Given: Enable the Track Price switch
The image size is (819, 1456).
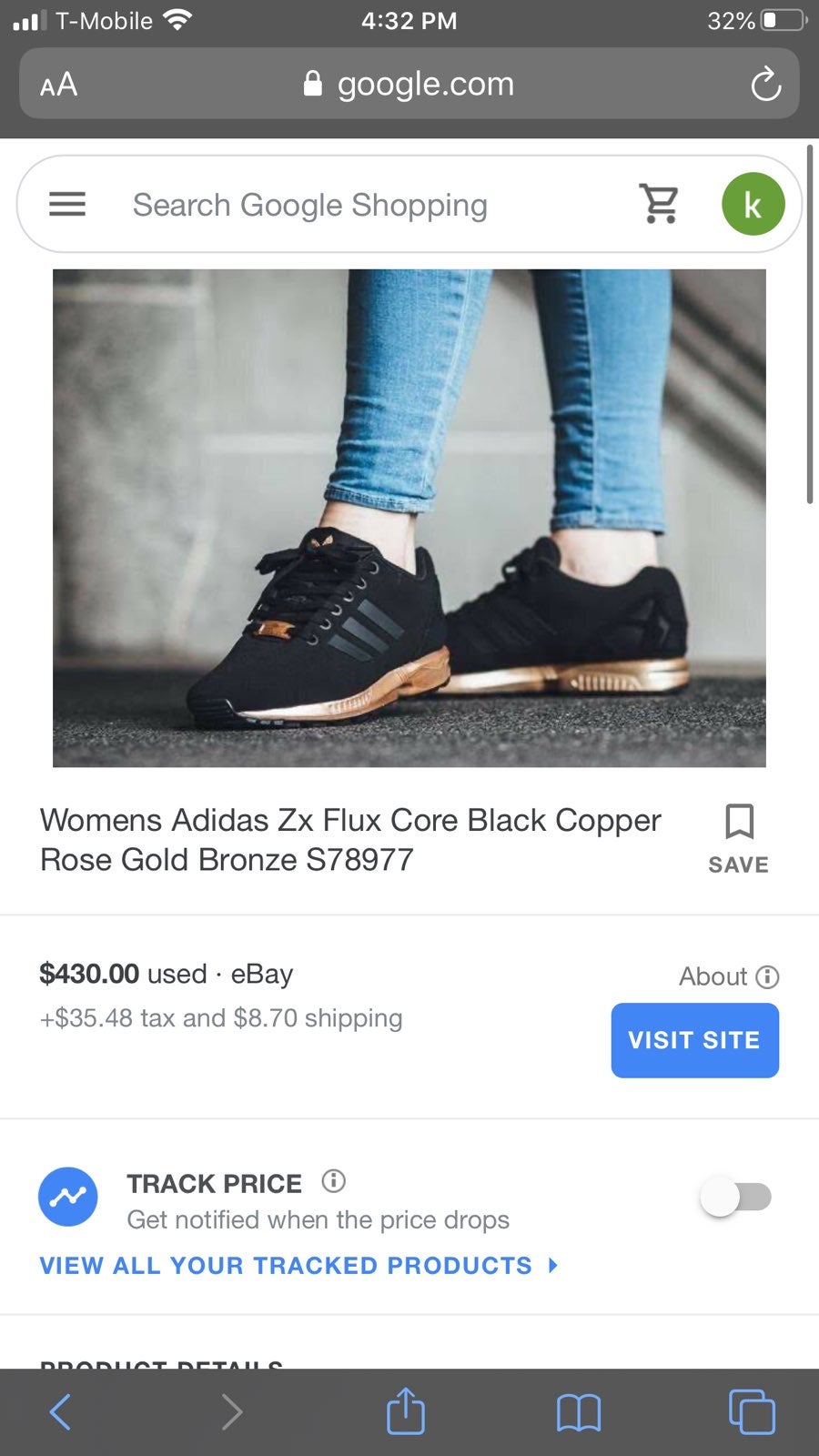Looking at the screenshot, I should (x=736, y=1197).
